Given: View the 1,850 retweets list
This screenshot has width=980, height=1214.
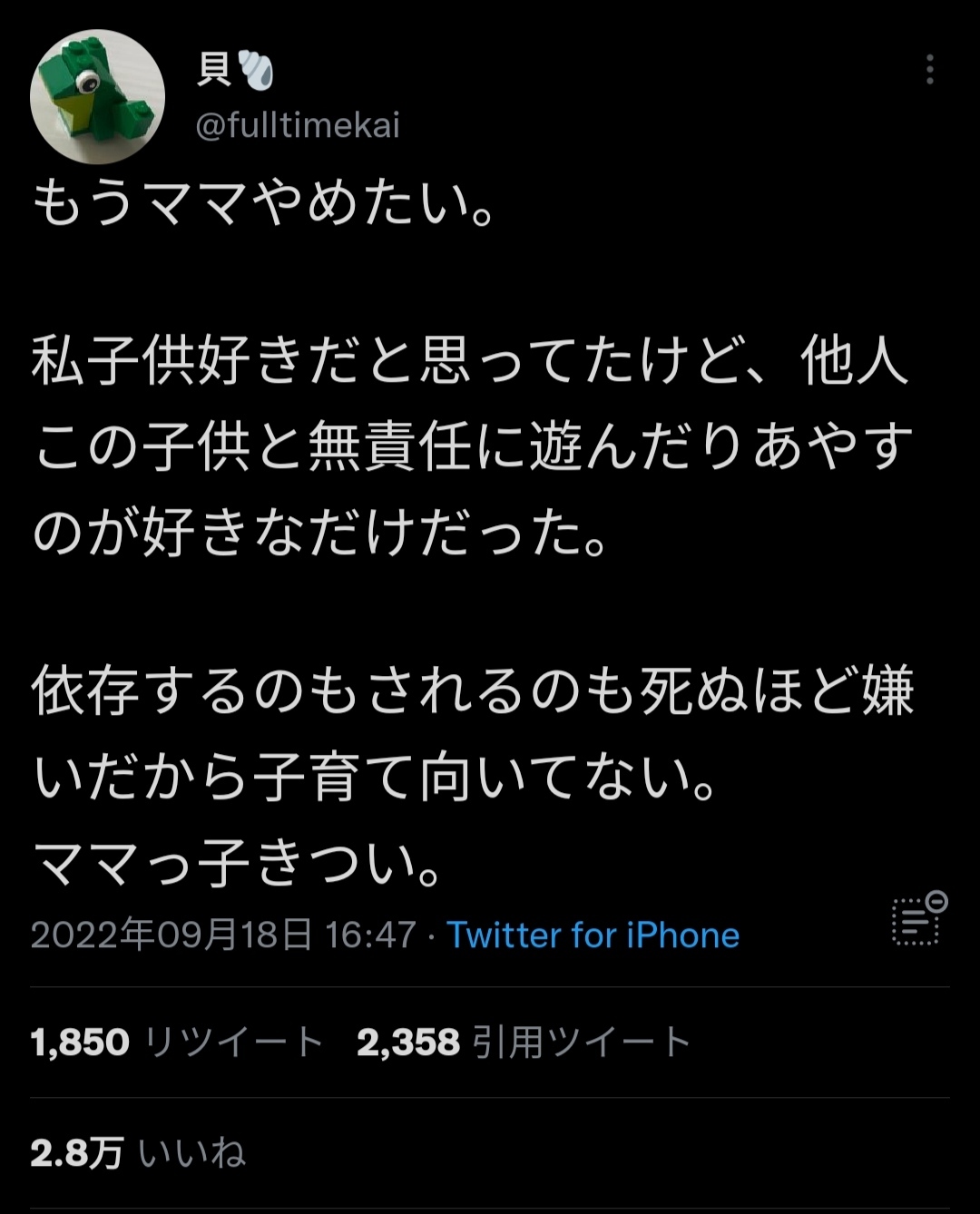Looking at the screenshot, I should (177, 1042).
